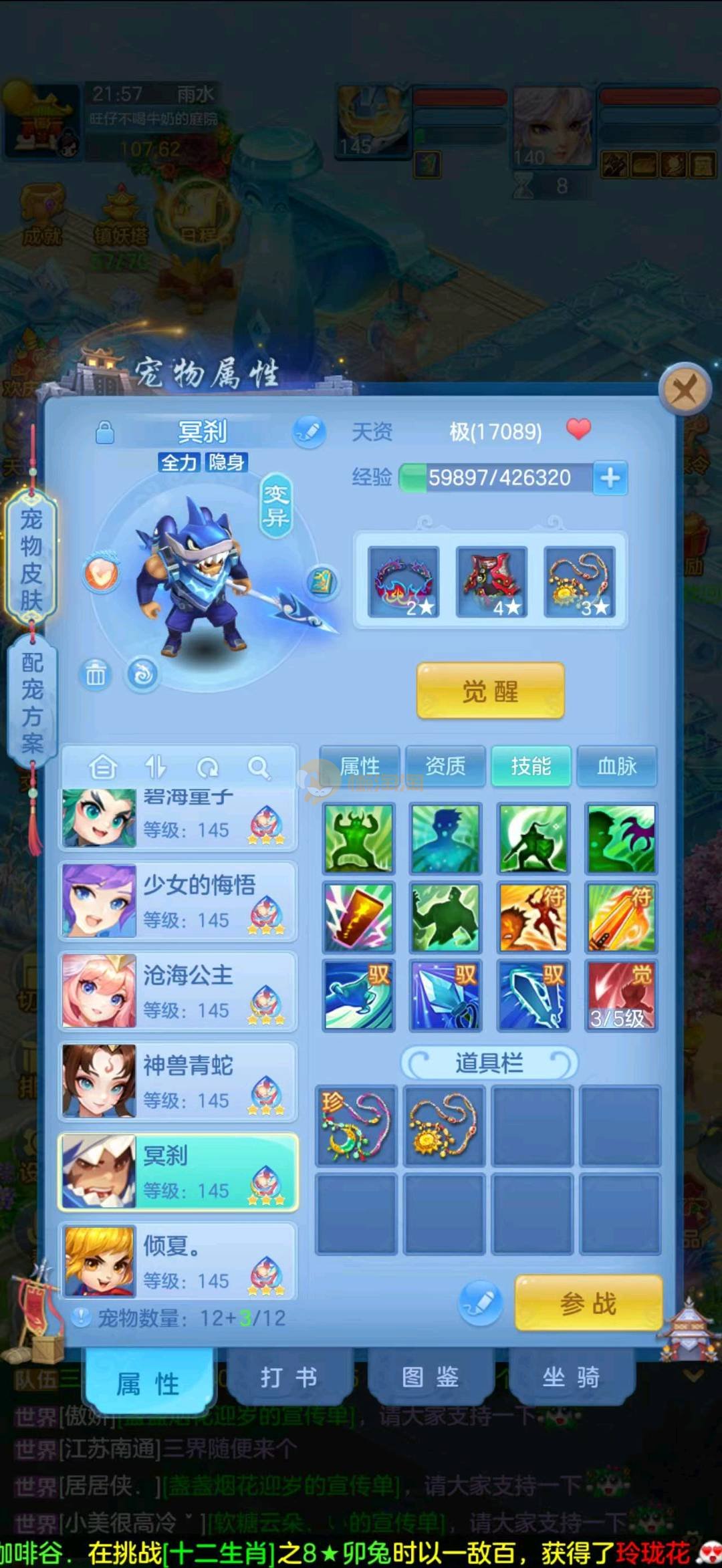The height and width of the screenshot is (1568, 722).
Task: Open the 配宠方案 side tab
Action: [31, 702]
